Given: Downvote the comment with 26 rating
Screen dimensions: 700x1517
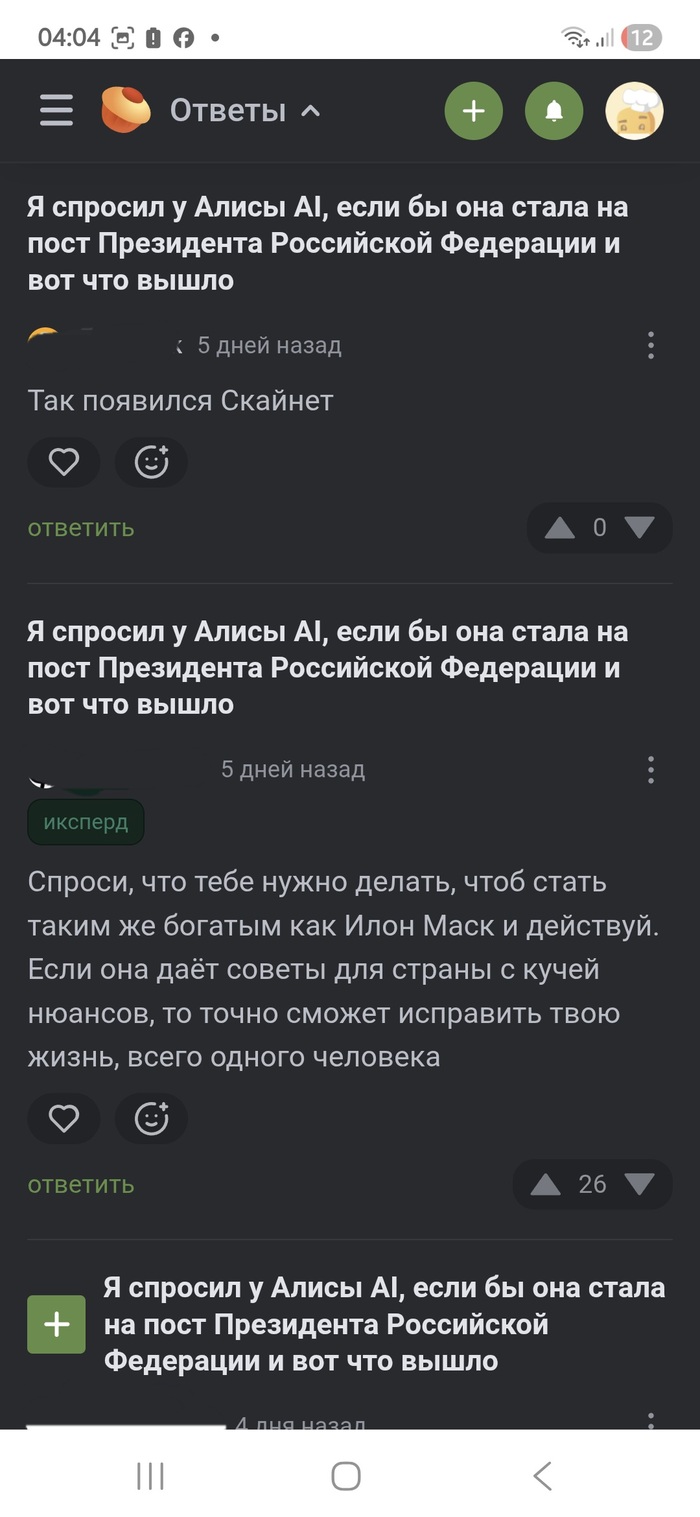Looking at the screenshot, I should coord(638,1184).
